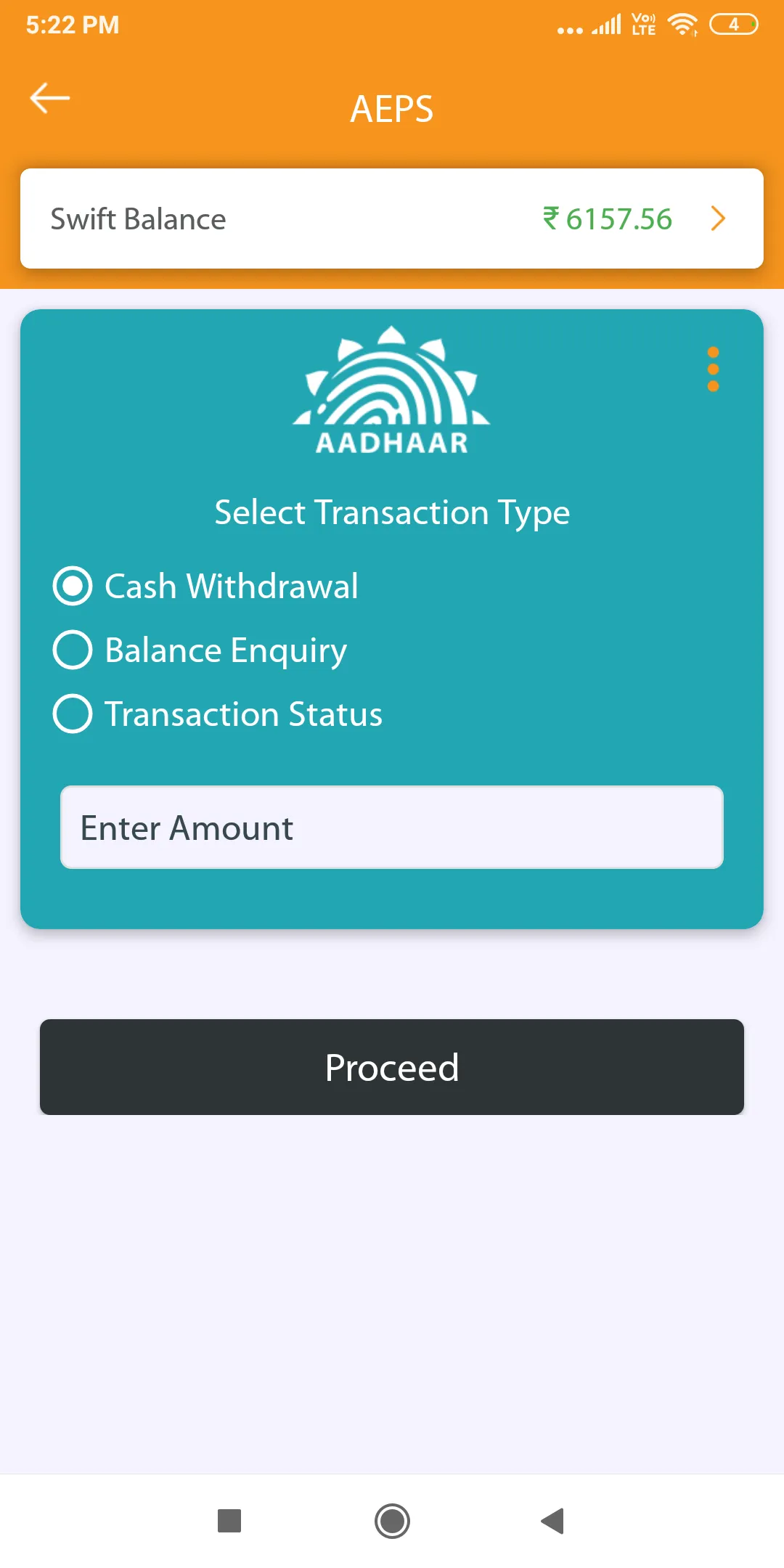Click inside the Enter Amount field

[x=392, y=827]
